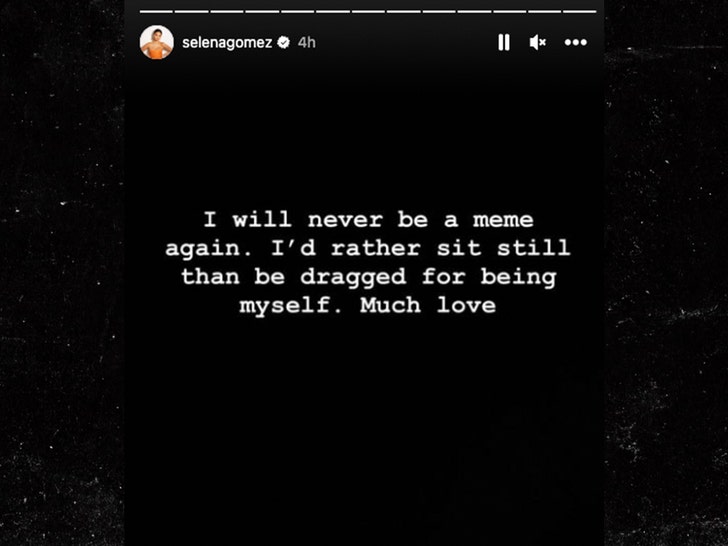728x546 pixels.
Task: Unmute the story sound
Action: coord(538,42)
